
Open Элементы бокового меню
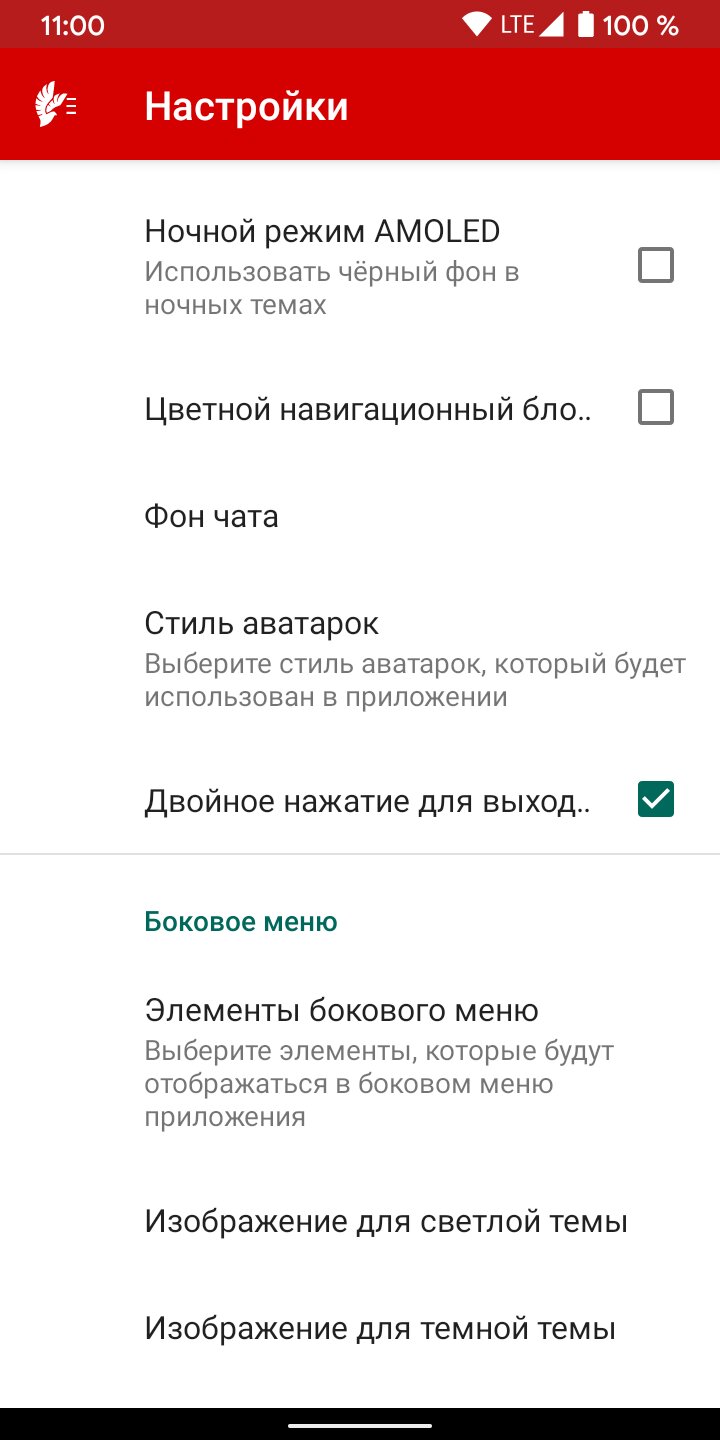tap(360, 1062)
